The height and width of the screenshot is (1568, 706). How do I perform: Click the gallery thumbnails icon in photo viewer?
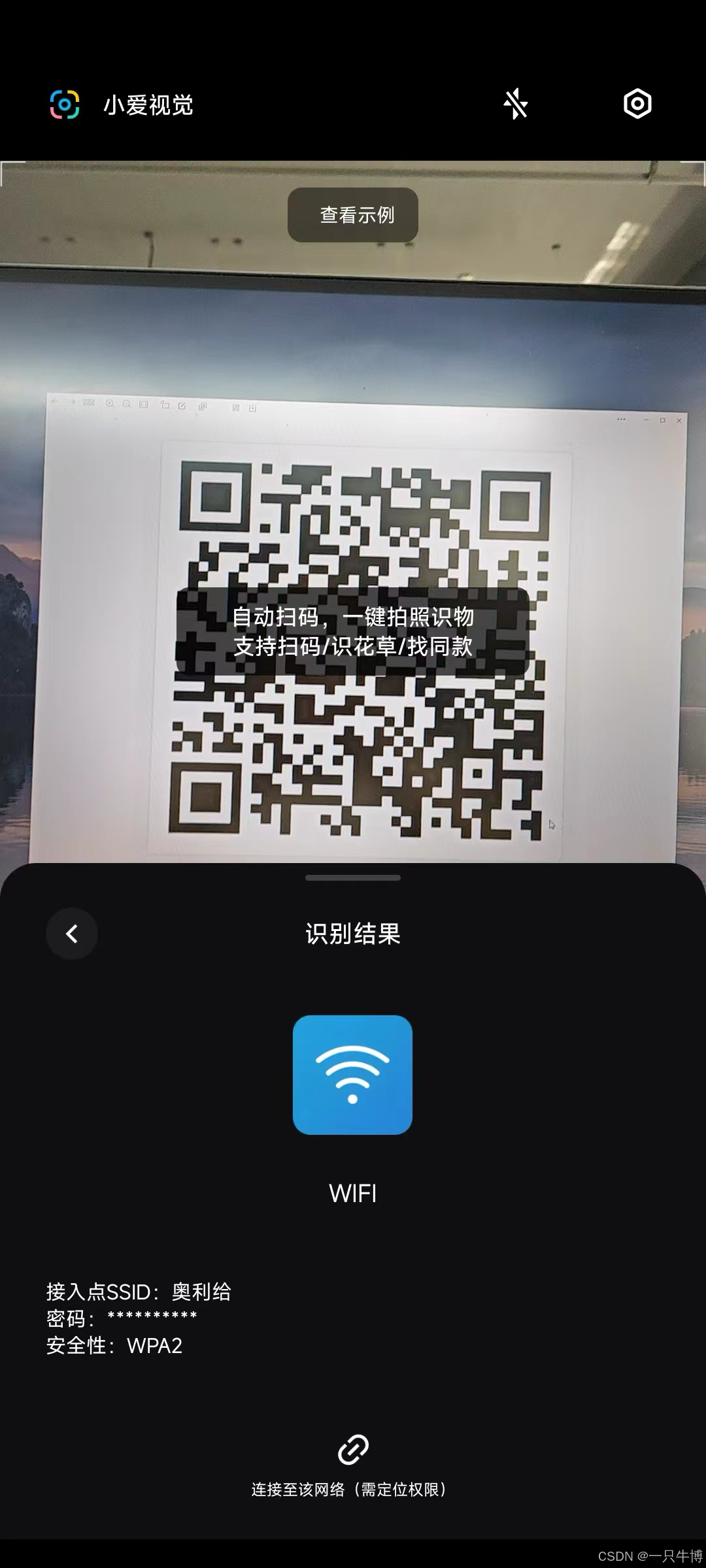click(88, 402)
